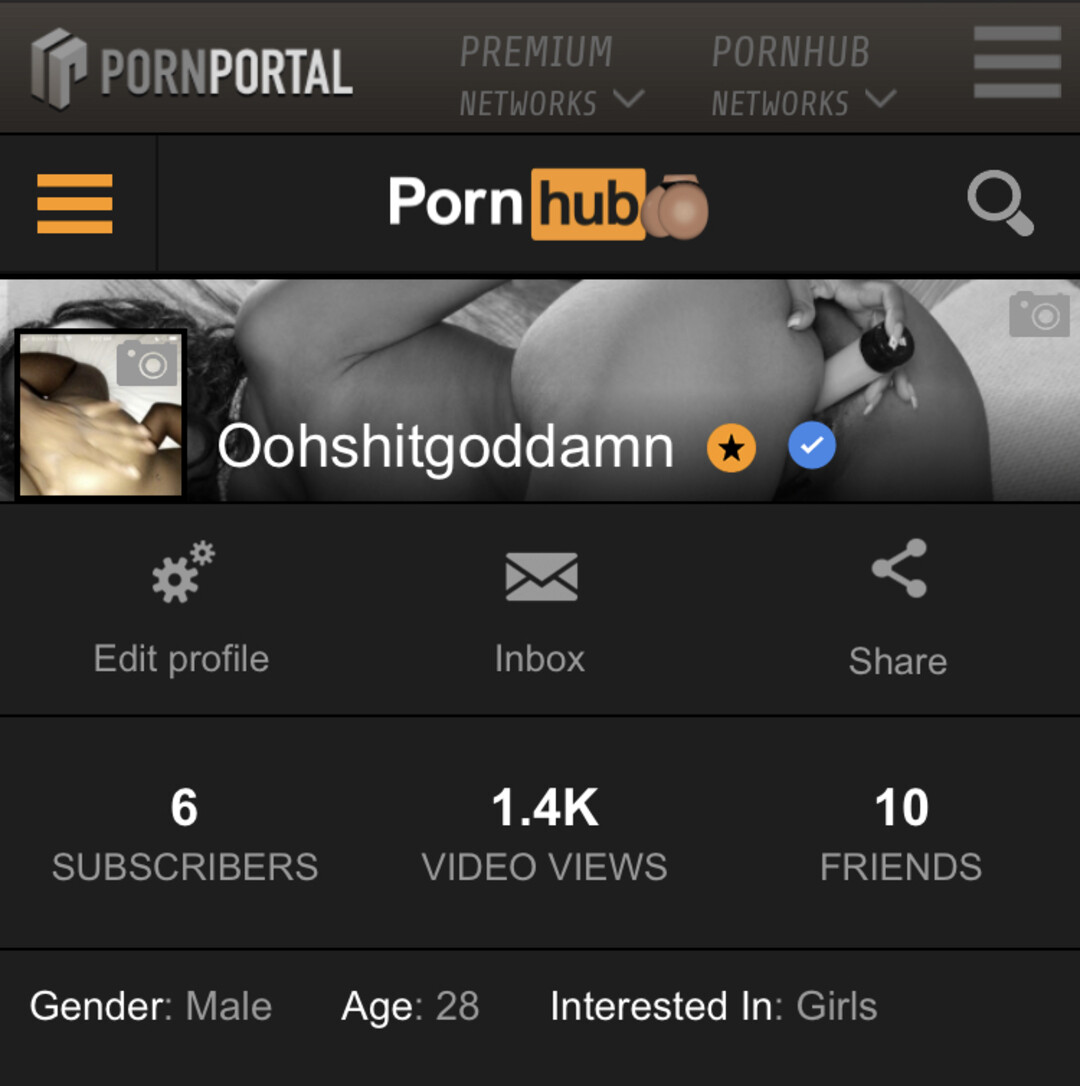Open the Inbox
1080x1086 pixels.
(x=540, y=608)
